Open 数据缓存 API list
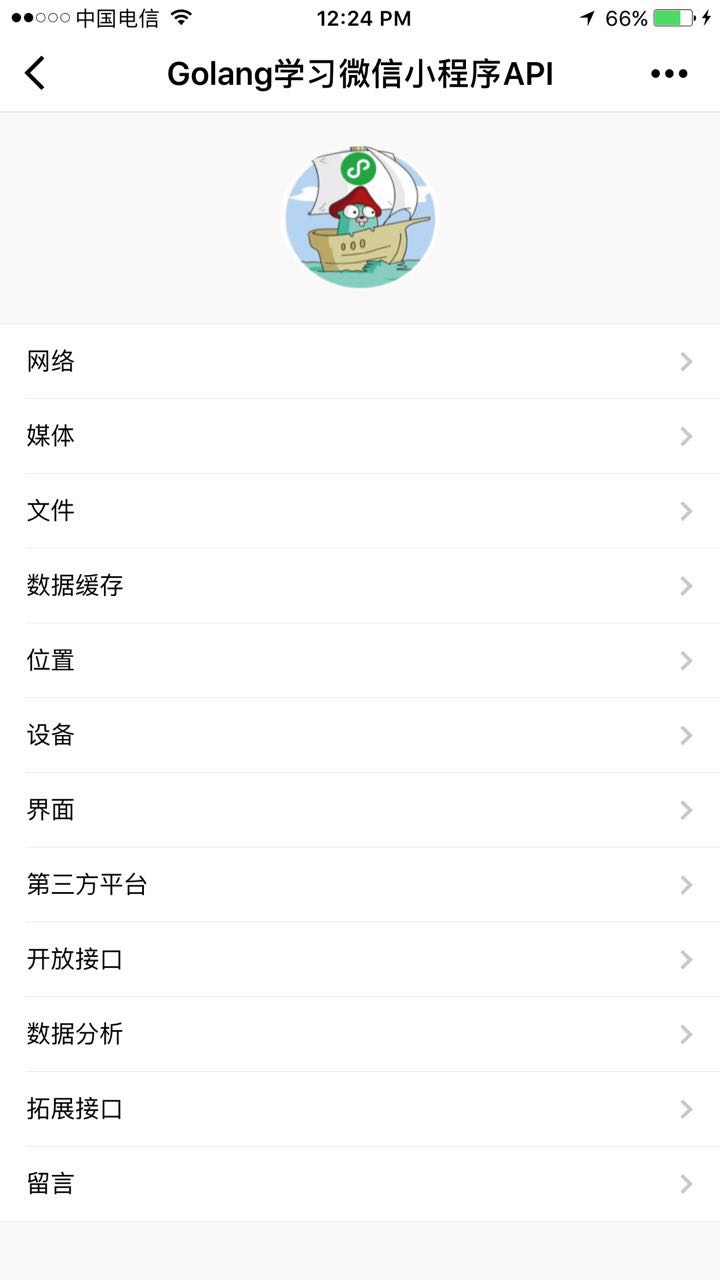Viewport: 720px width, 1280px height. point(360,586)
